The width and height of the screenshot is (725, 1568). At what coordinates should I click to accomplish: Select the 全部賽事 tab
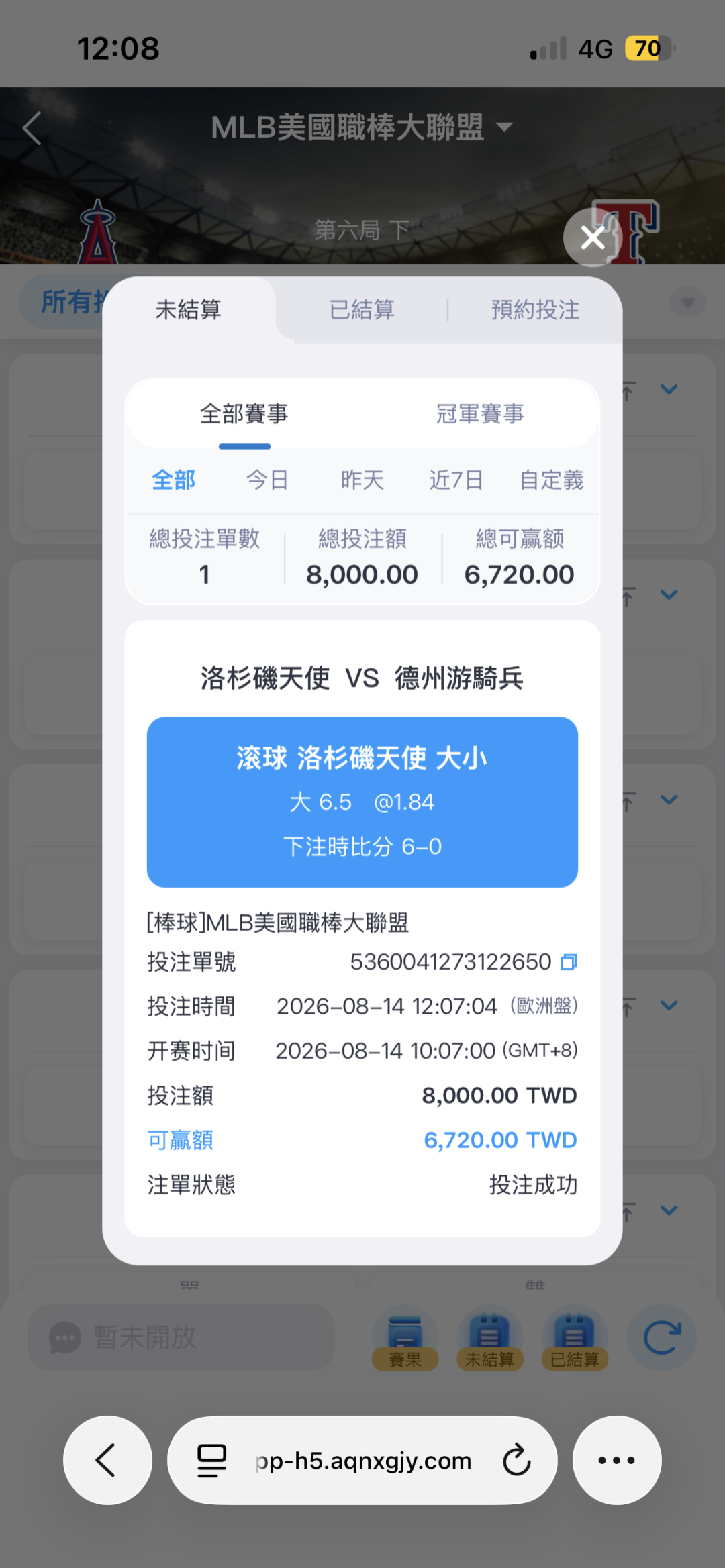(x=244, y=413)
